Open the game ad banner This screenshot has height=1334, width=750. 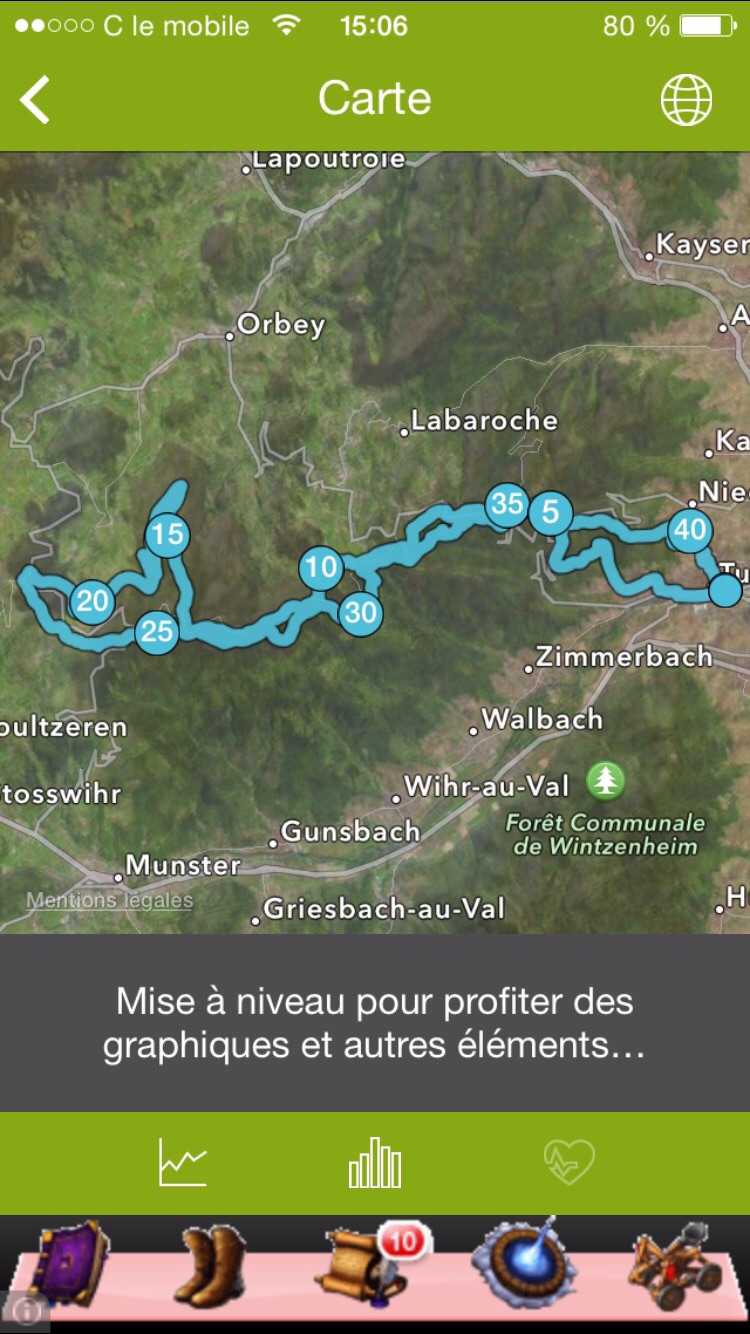pos(375,1270)
